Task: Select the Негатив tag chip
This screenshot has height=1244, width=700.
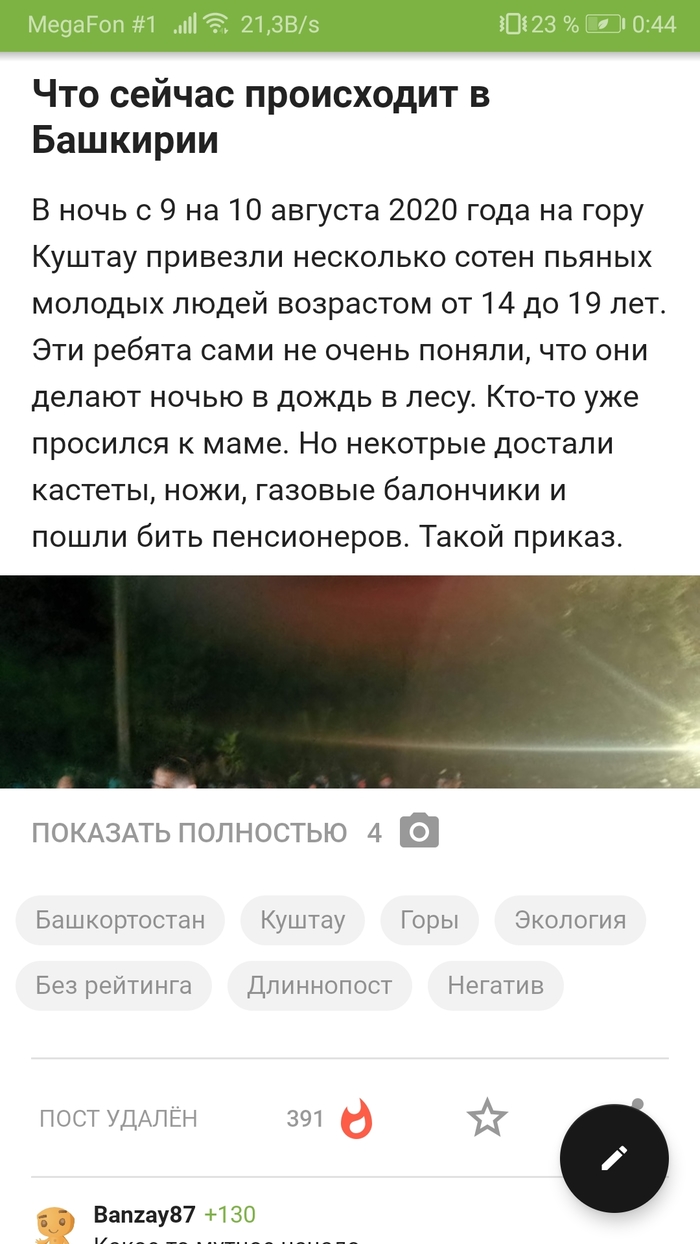Action: [x=495, y=986]
